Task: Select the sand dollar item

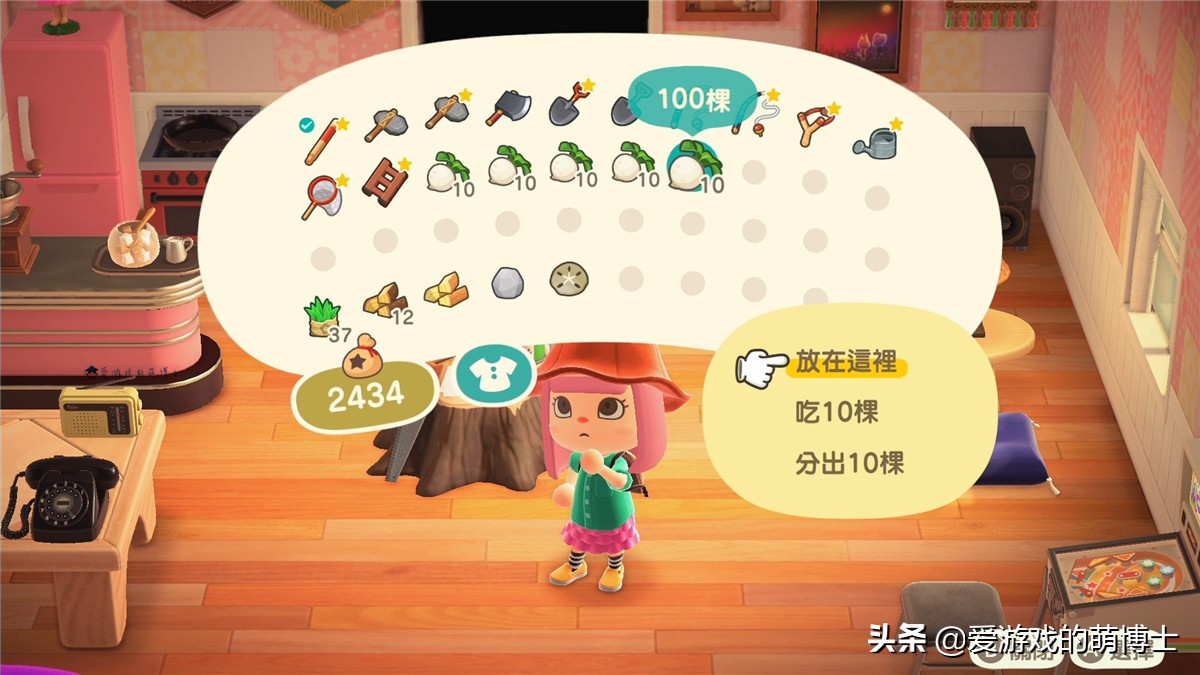Action: (x=569, y=279)
